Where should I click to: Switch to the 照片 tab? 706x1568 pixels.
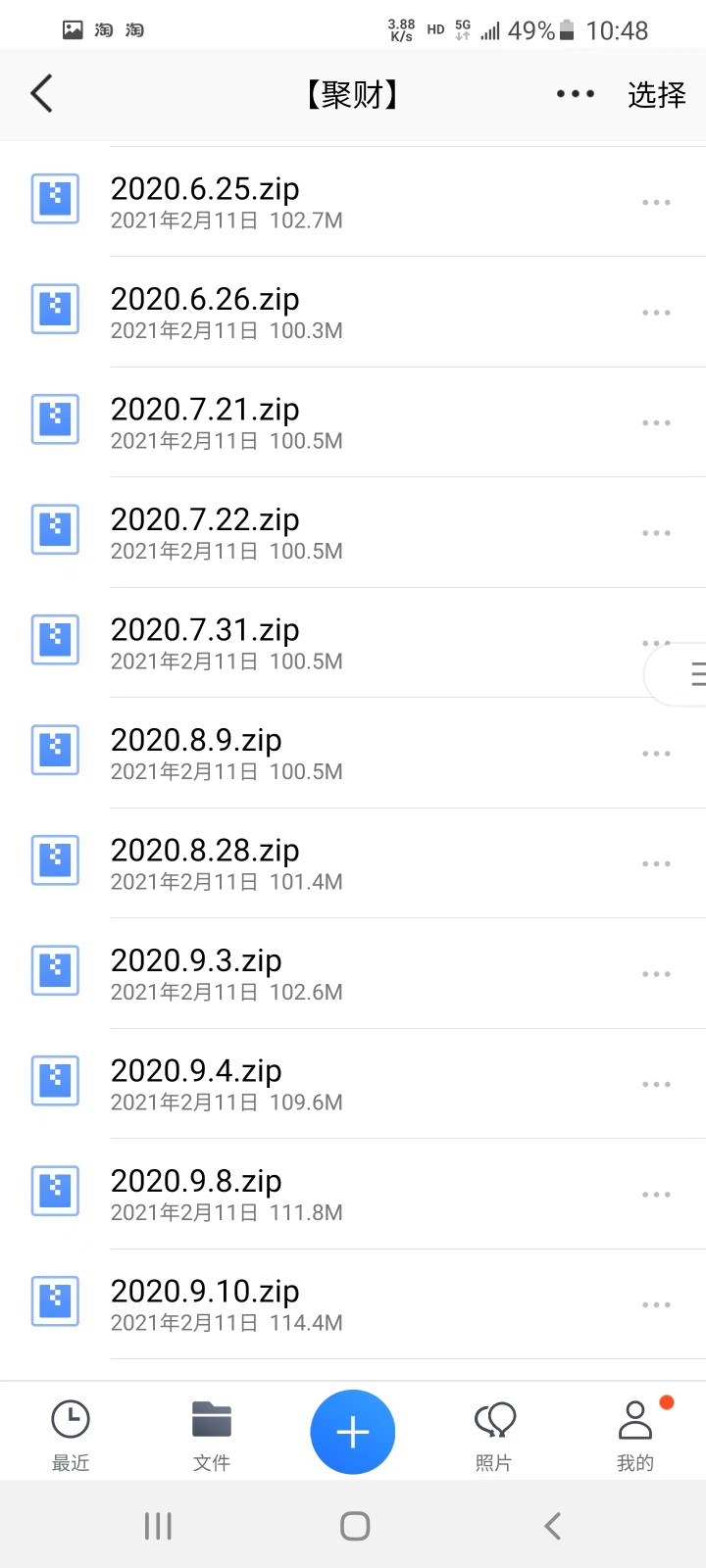pos(494,1436)
